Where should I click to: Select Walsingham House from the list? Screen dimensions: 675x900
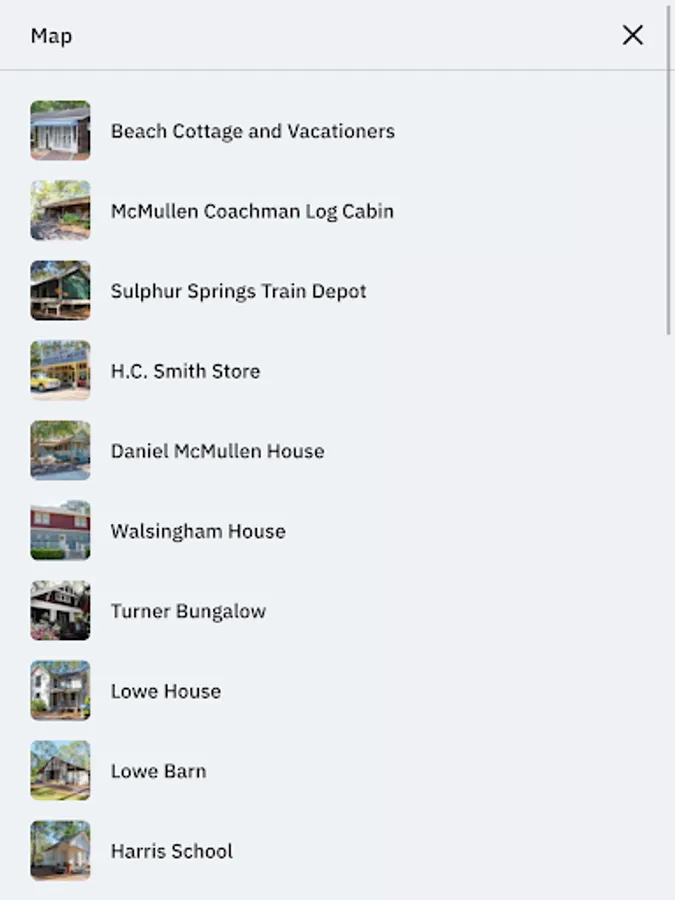[338, 531]
